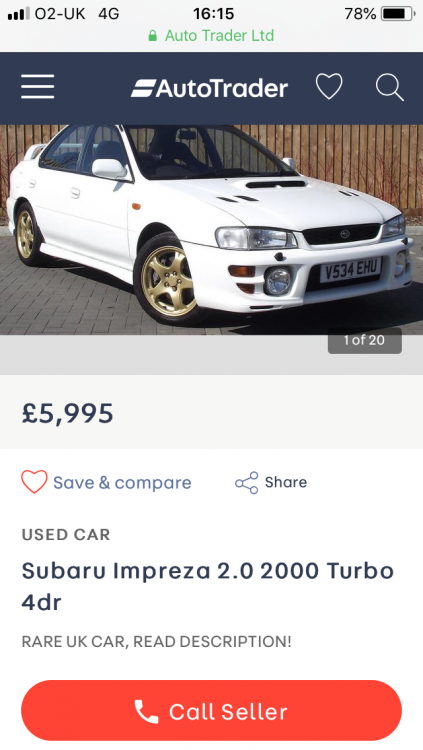This screenshot has width=423, height=750.
Task: Go to the AutoTrader home logo
Action: coord(210,88)
